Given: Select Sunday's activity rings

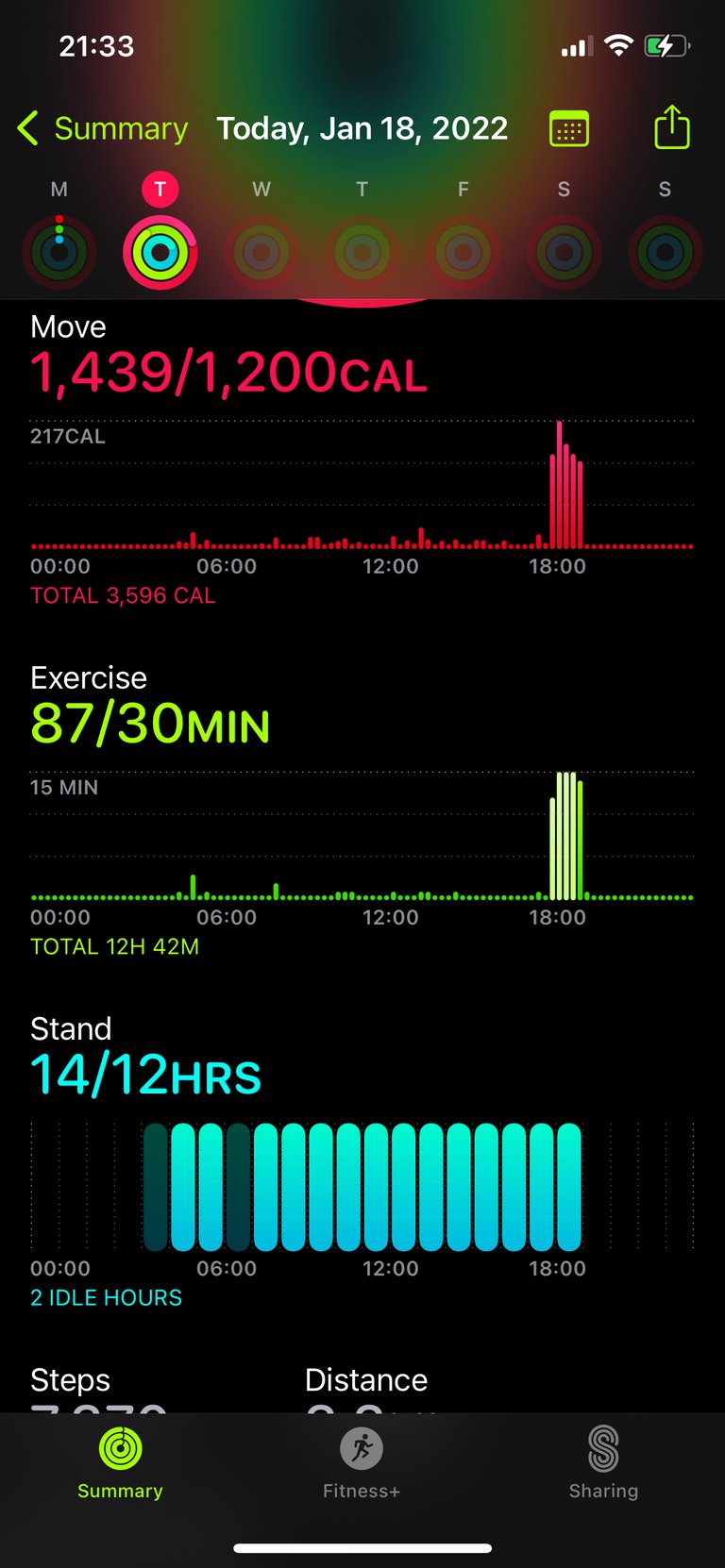Looking at the screenshot, I should pyautogui.click(x=666, y=252).
